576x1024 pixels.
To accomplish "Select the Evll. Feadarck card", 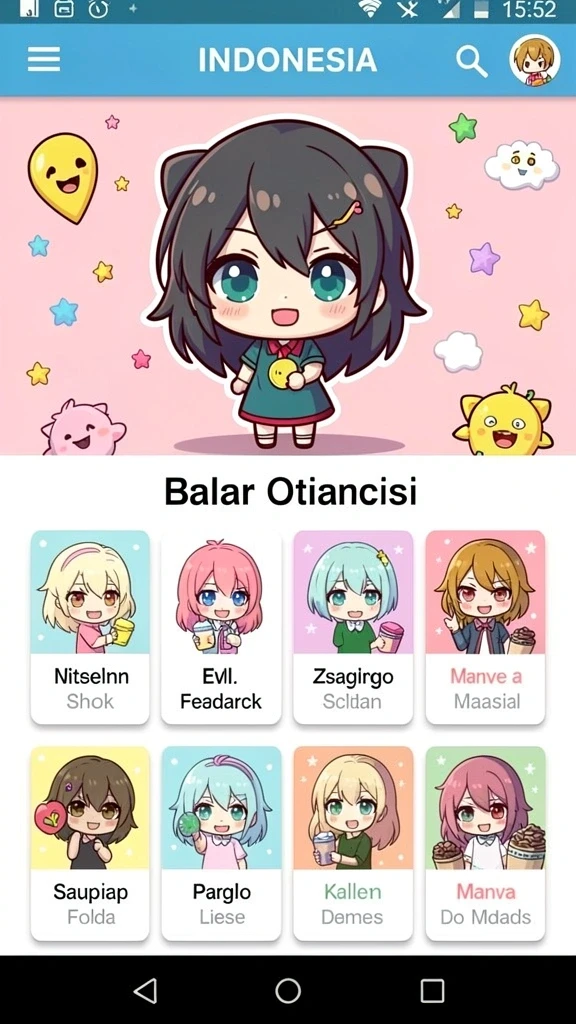I will pyautogui.click(x=221, y=627).
